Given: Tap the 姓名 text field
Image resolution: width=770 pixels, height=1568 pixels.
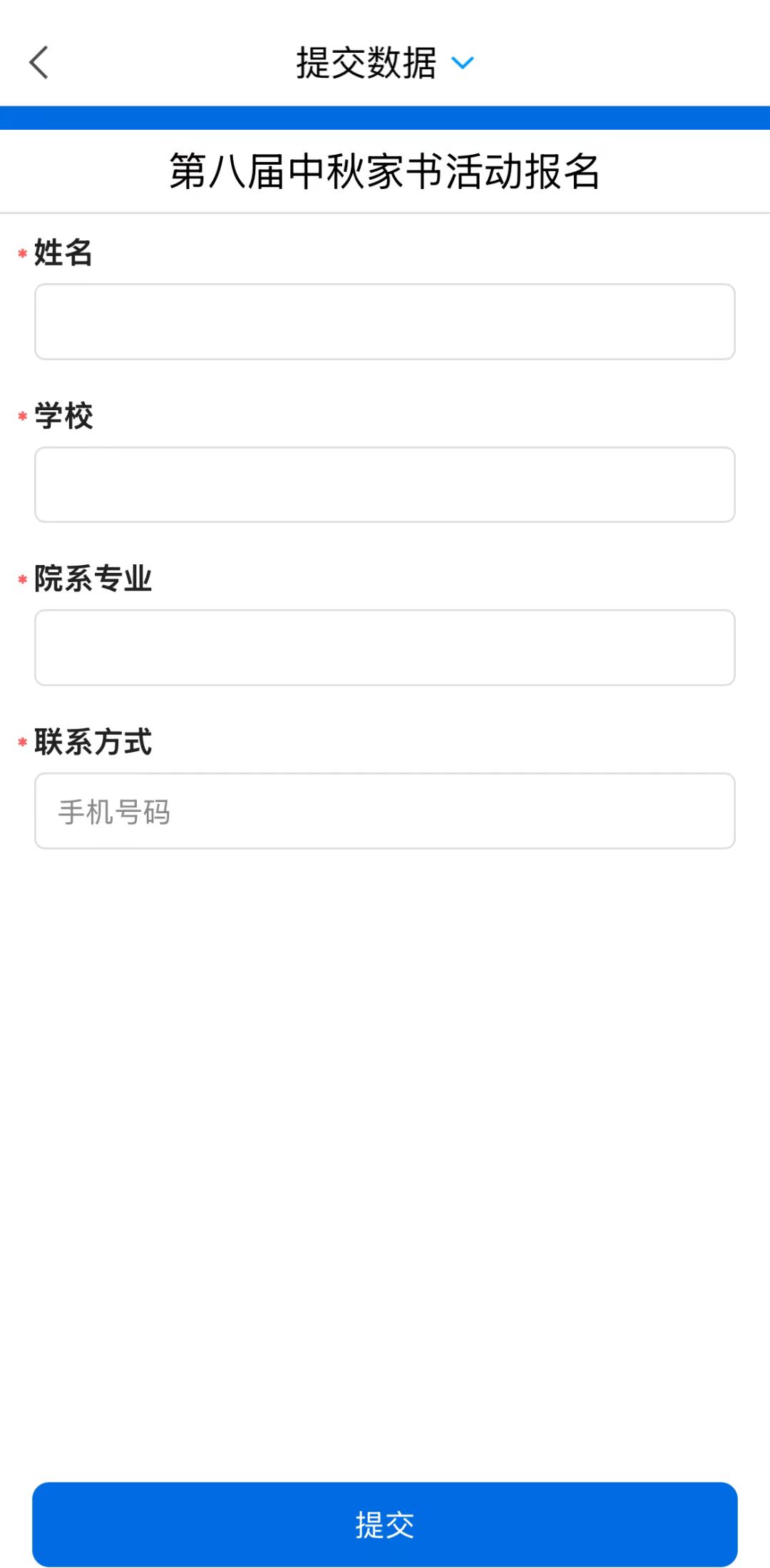Looking at the screenshot, I should click(385, 322).
